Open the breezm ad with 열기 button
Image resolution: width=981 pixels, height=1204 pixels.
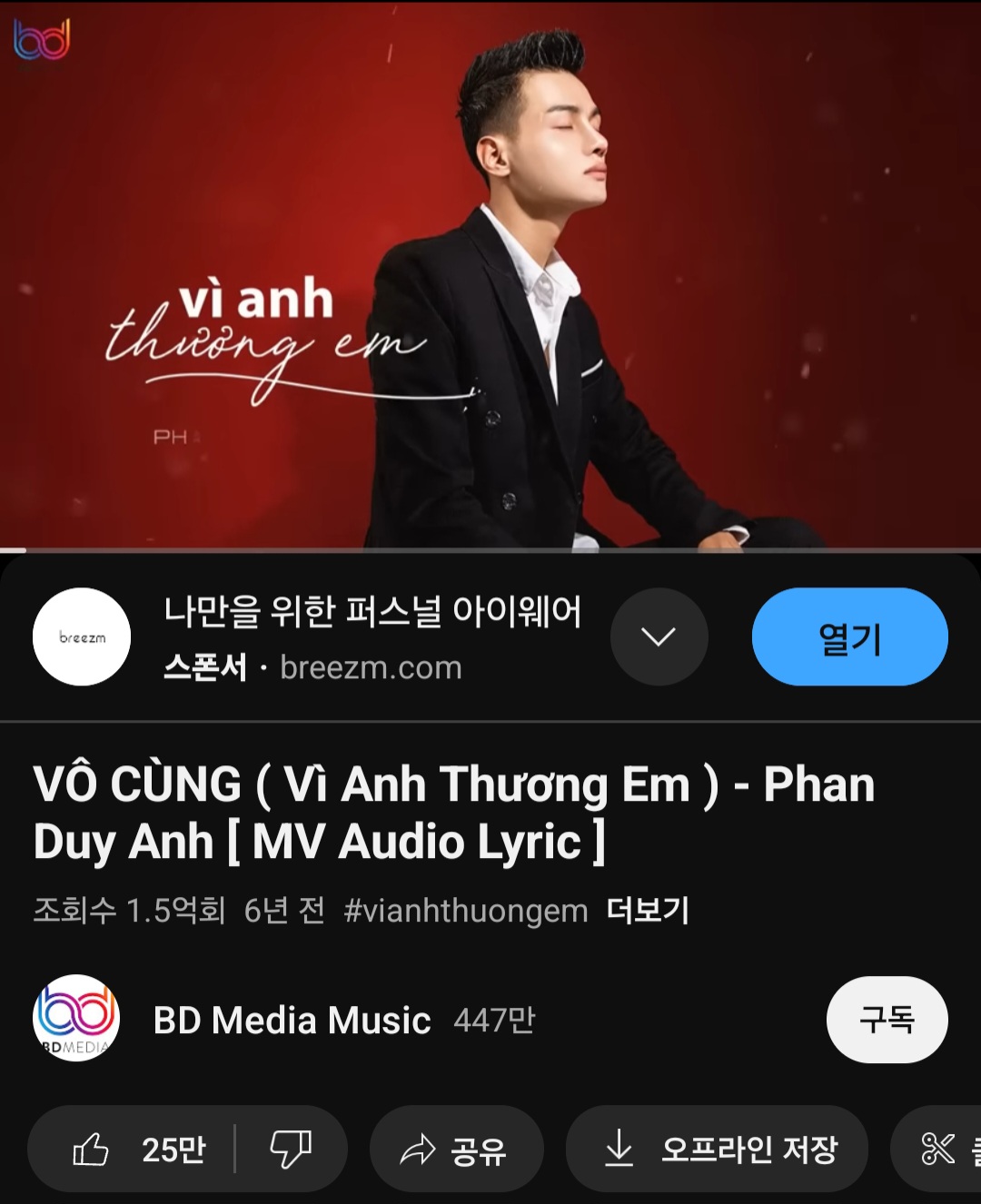point(849,637)
